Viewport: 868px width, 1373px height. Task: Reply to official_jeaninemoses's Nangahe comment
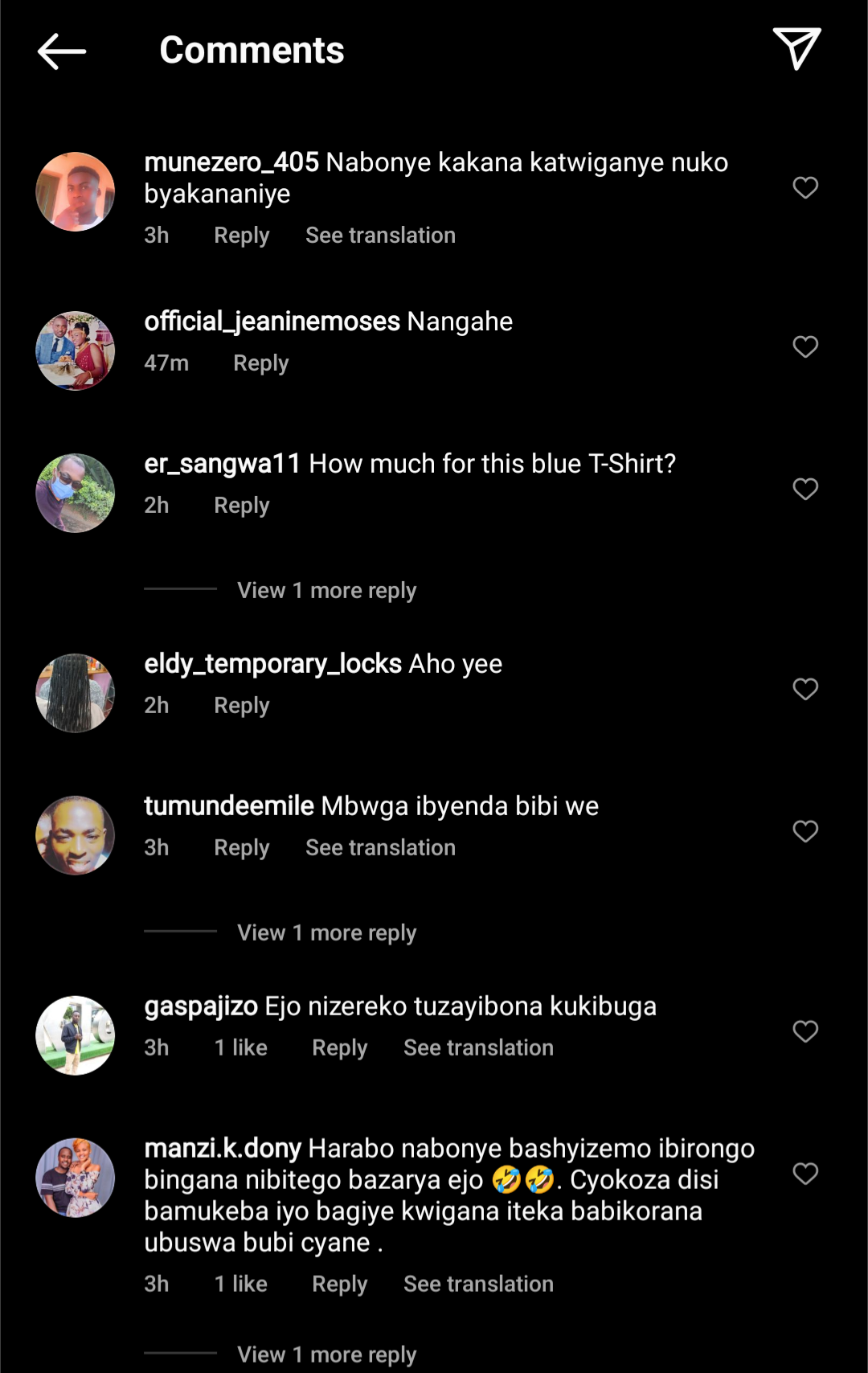pyautogui.click(x=260, y=363)
